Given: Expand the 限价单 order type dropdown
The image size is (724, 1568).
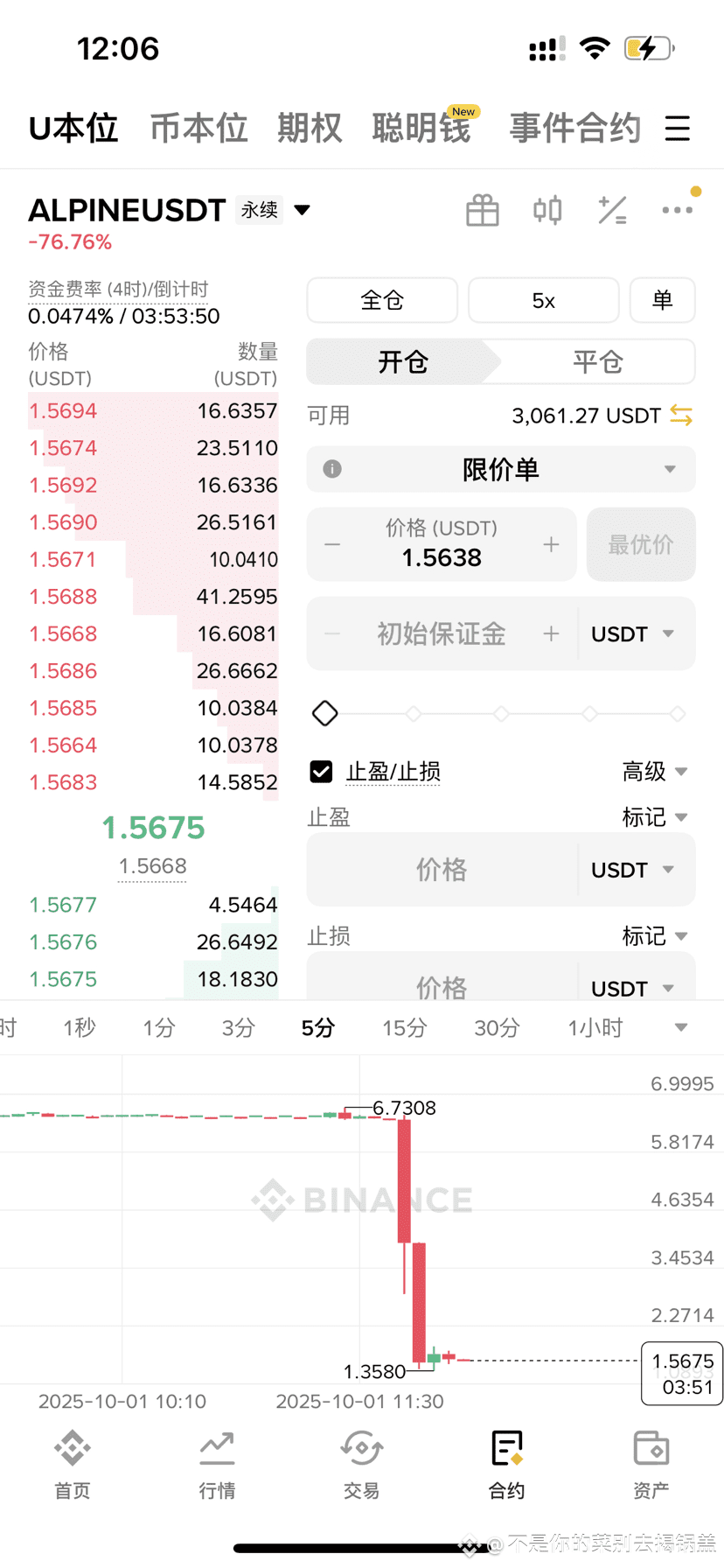Looking at the screenshot, I should (501, 469).
